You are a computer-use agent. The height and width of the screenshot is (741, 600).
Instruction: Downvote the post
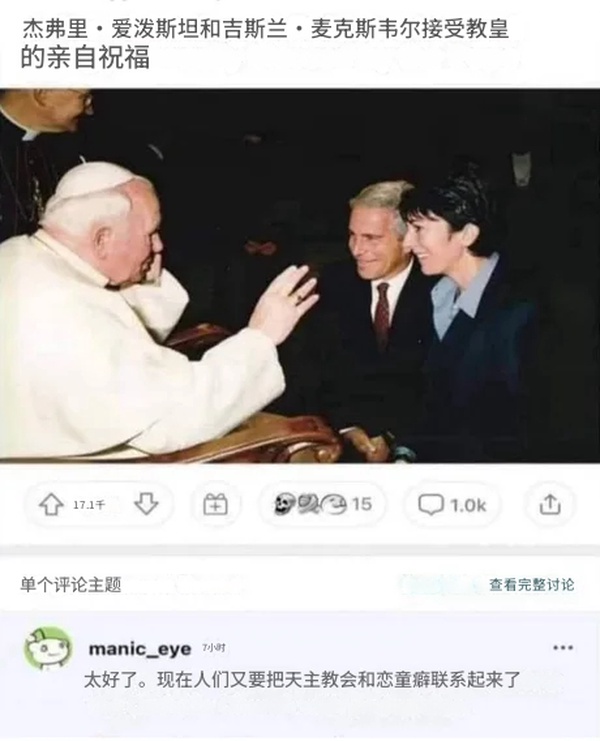tap(147, 505)
